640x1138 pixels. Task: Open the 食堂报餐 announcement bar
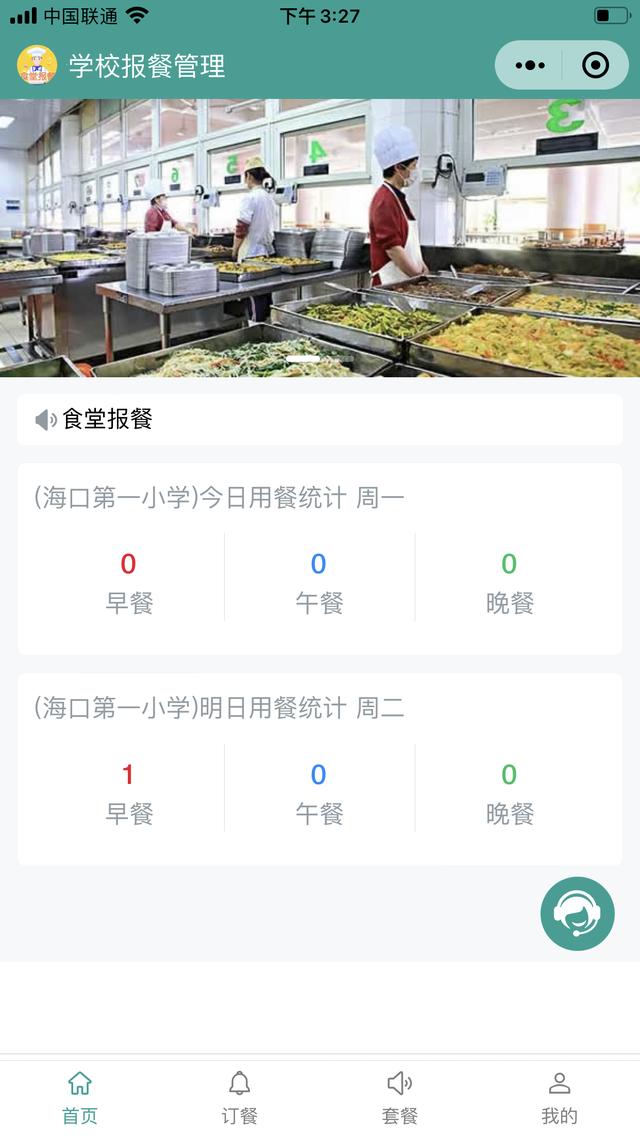click(x=320, y=420)
